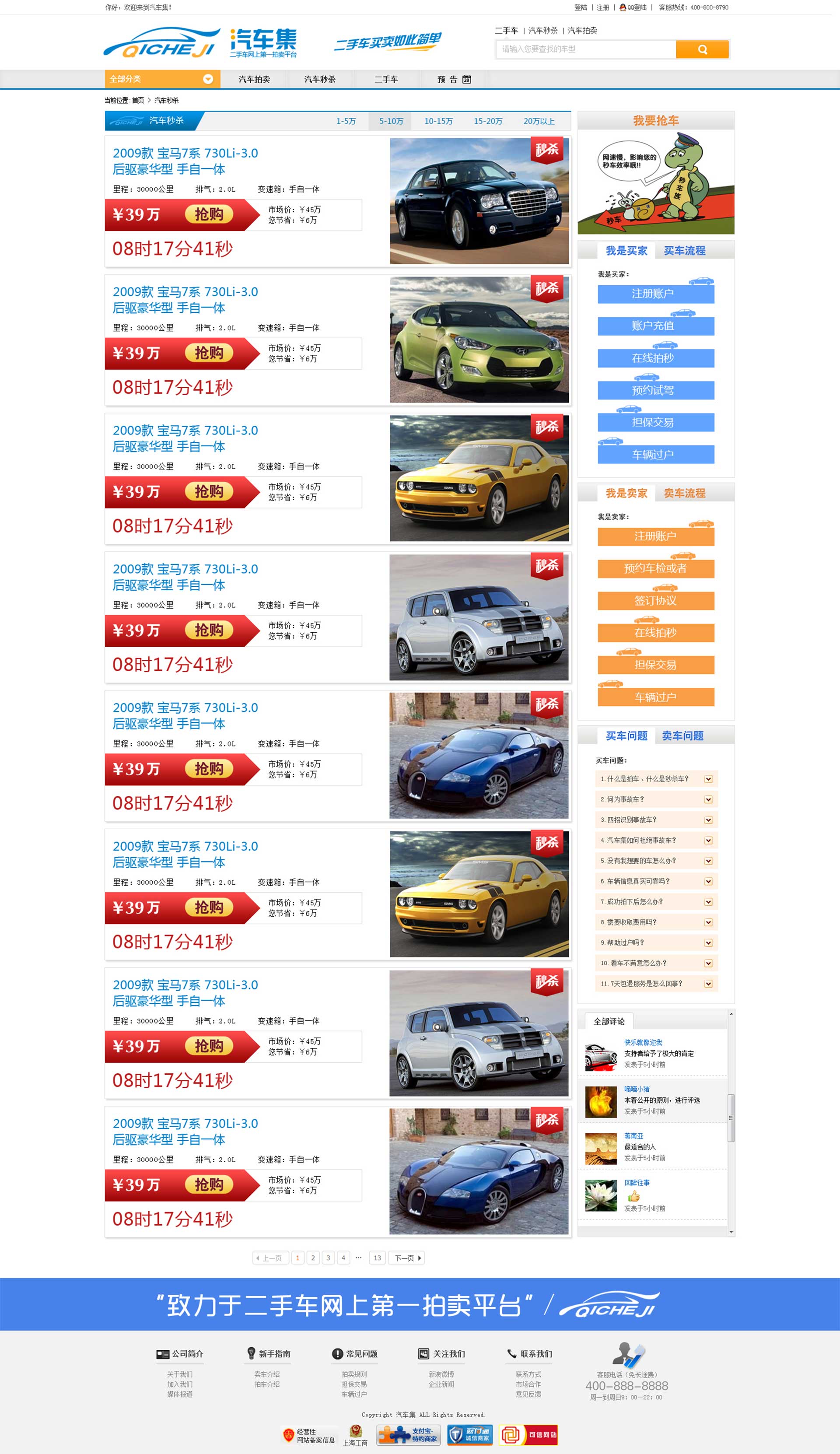Tap the 下一页 next page button

point(408,1258)
